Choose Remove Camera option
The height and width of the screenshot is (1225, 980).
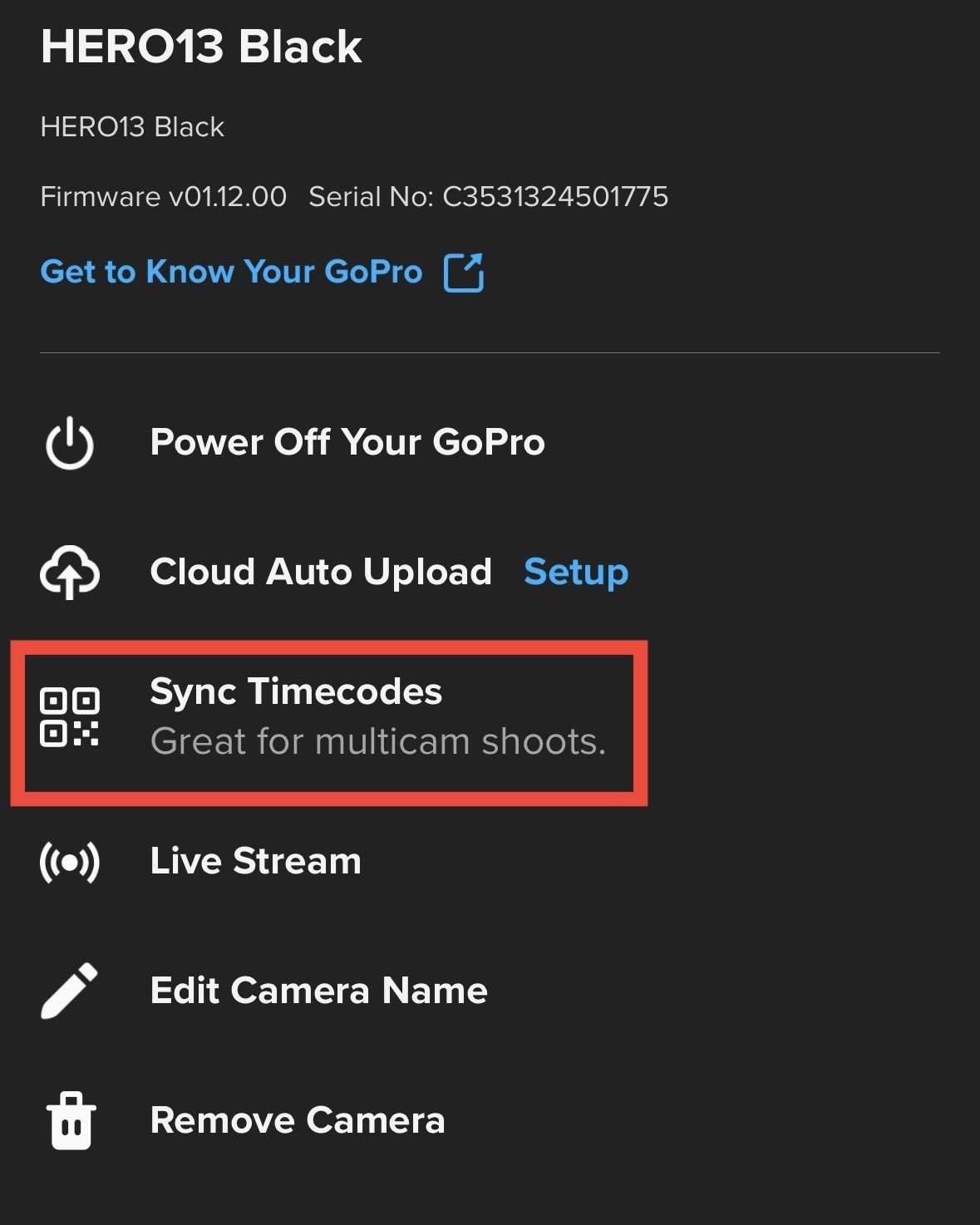297,1121
